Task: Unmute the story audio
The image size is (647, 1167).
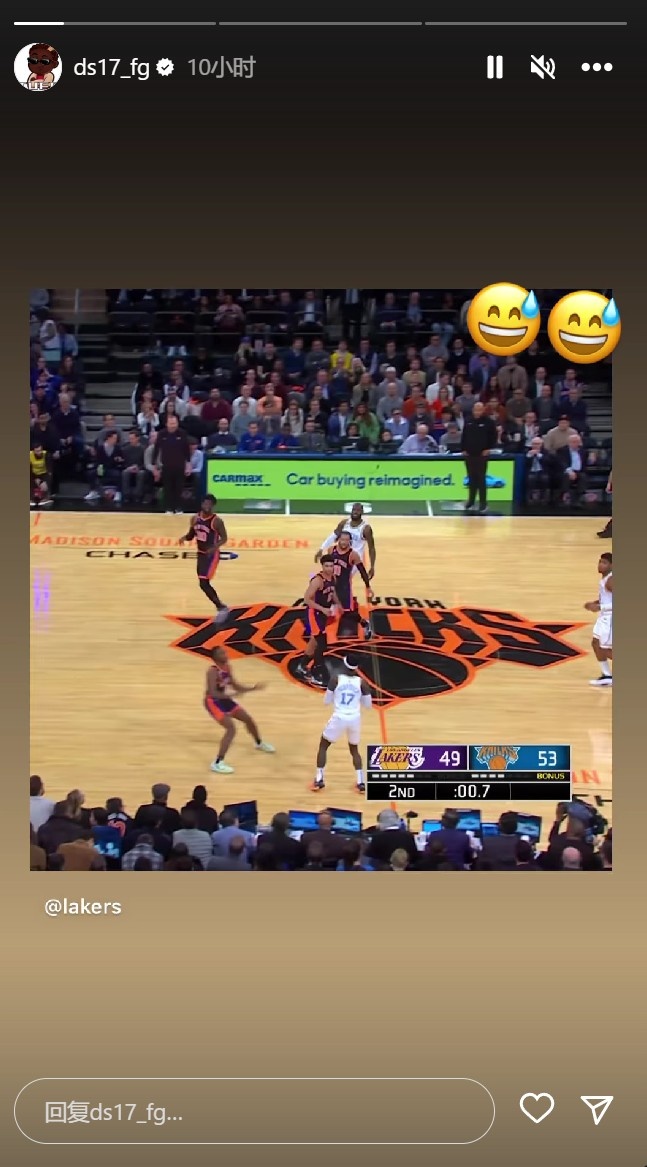Action: (543, 67)
